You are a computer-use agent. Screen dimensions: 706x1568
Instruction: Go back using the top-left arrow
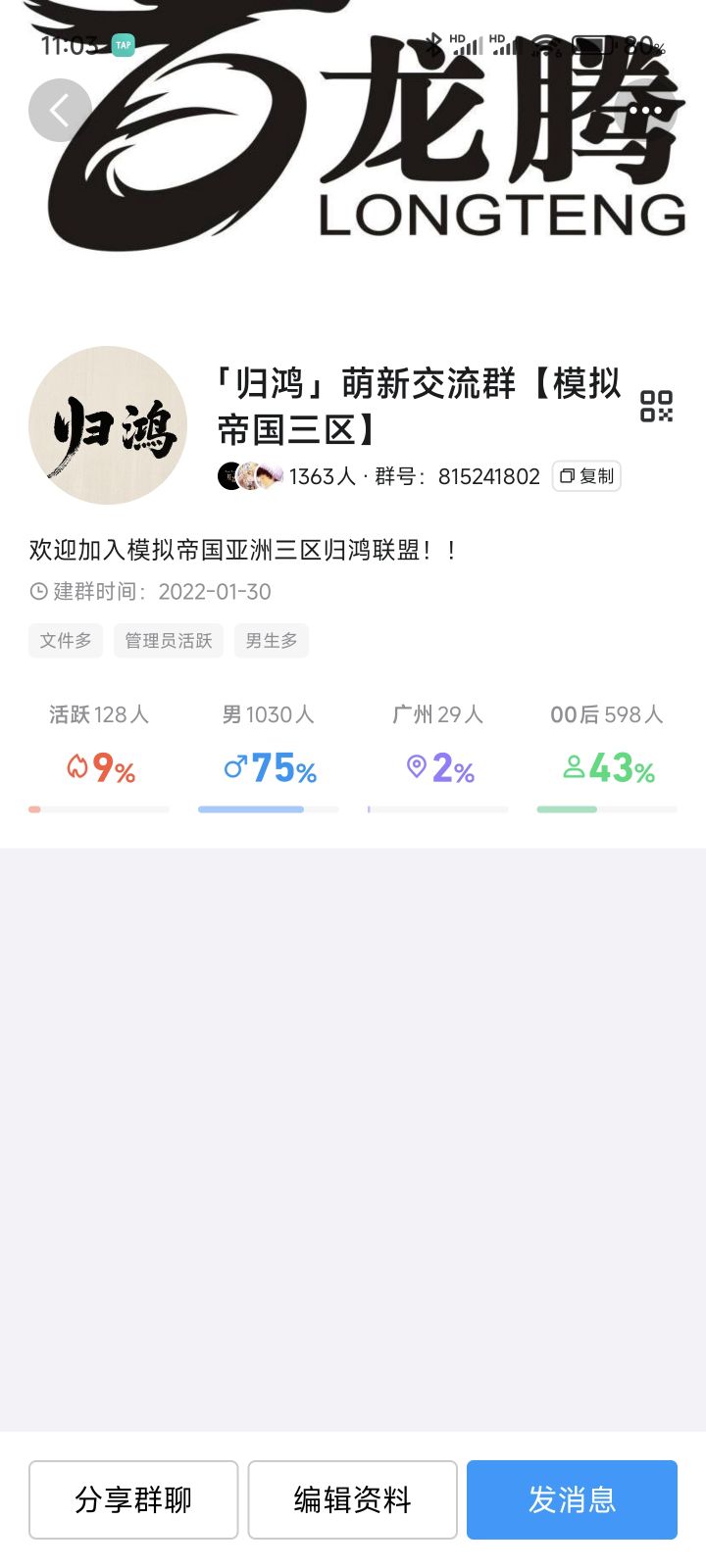(x=60, y=110)
